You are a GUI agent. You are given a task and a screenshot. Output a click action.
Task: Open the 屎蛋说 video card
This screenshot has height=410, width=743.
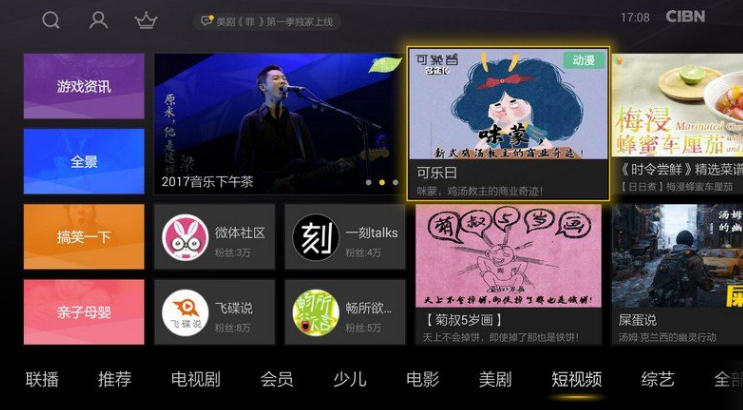pos(678,274)
